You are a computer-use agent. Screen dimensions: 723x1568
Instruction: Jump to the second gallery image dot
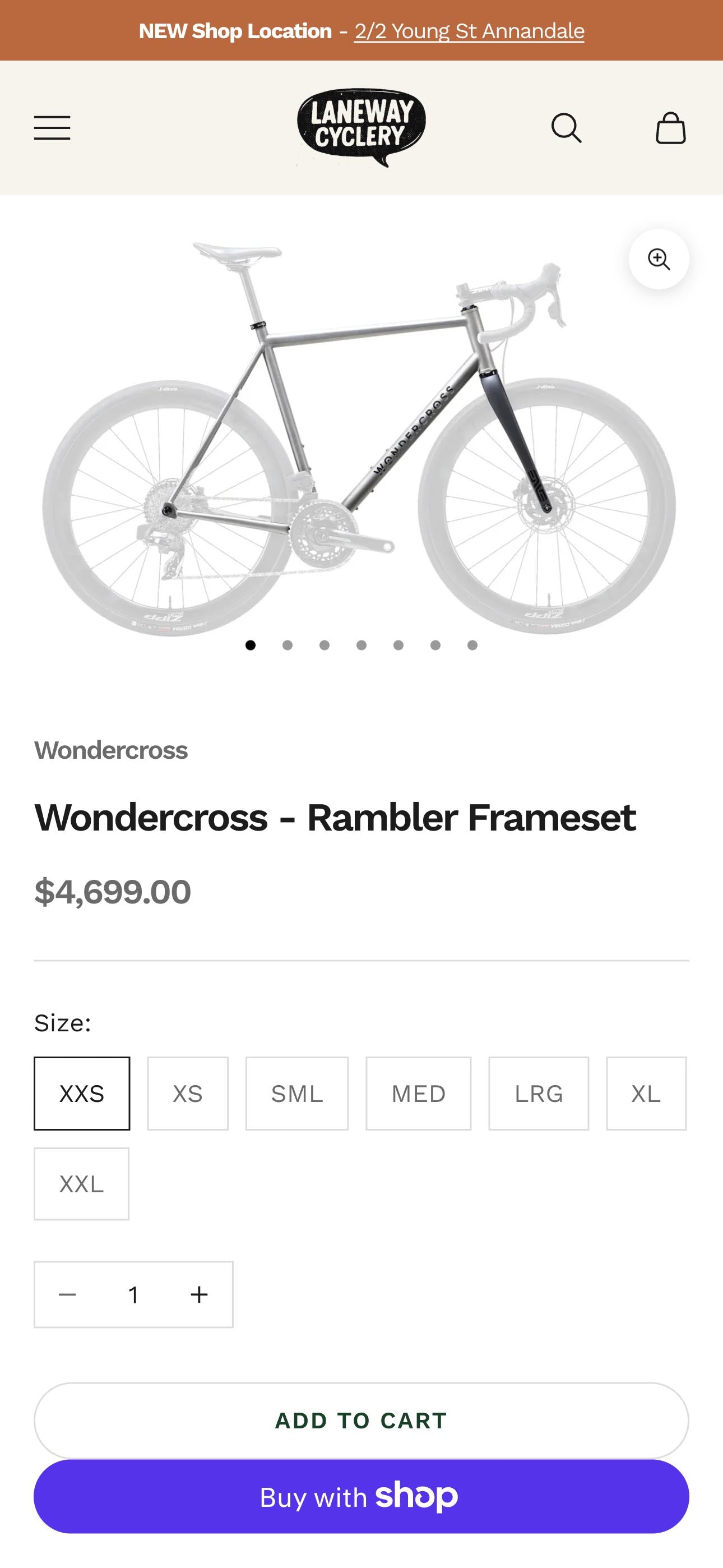[288, 645]
